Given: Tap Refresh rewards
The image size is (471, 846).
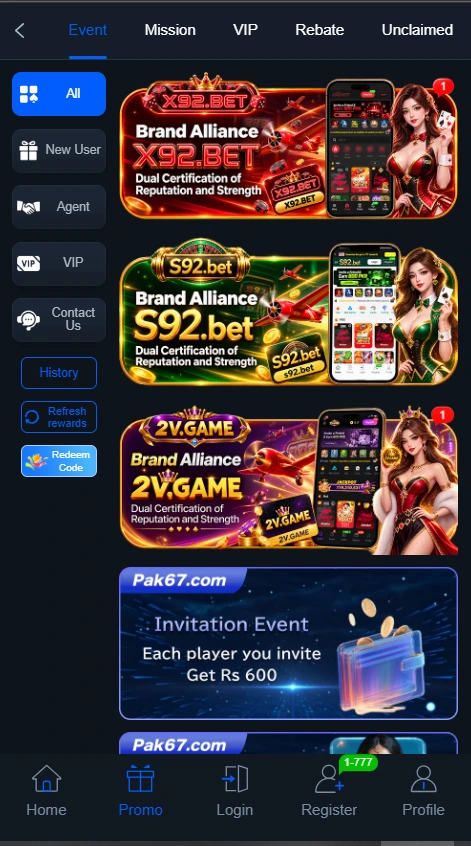Looking at the screenshot, I should [59, 417].
